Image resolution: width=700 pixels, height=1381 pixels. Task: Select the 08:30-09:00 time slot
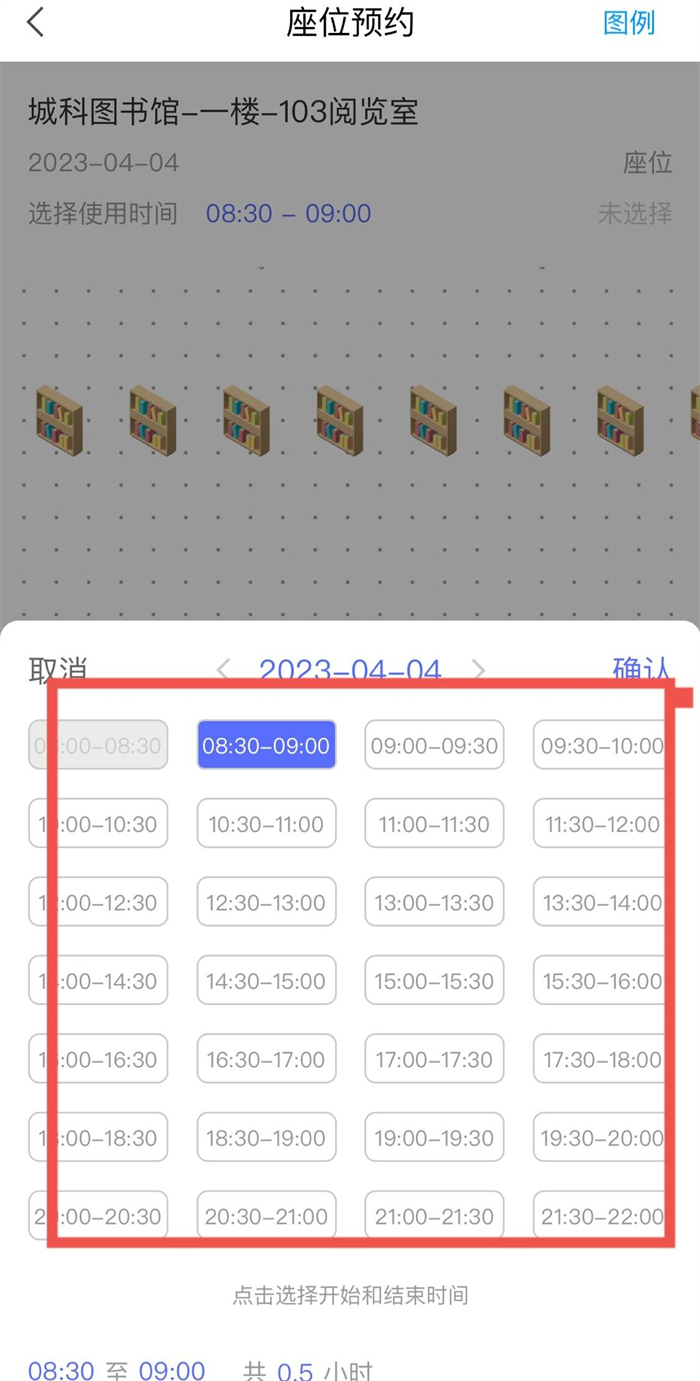266,745
